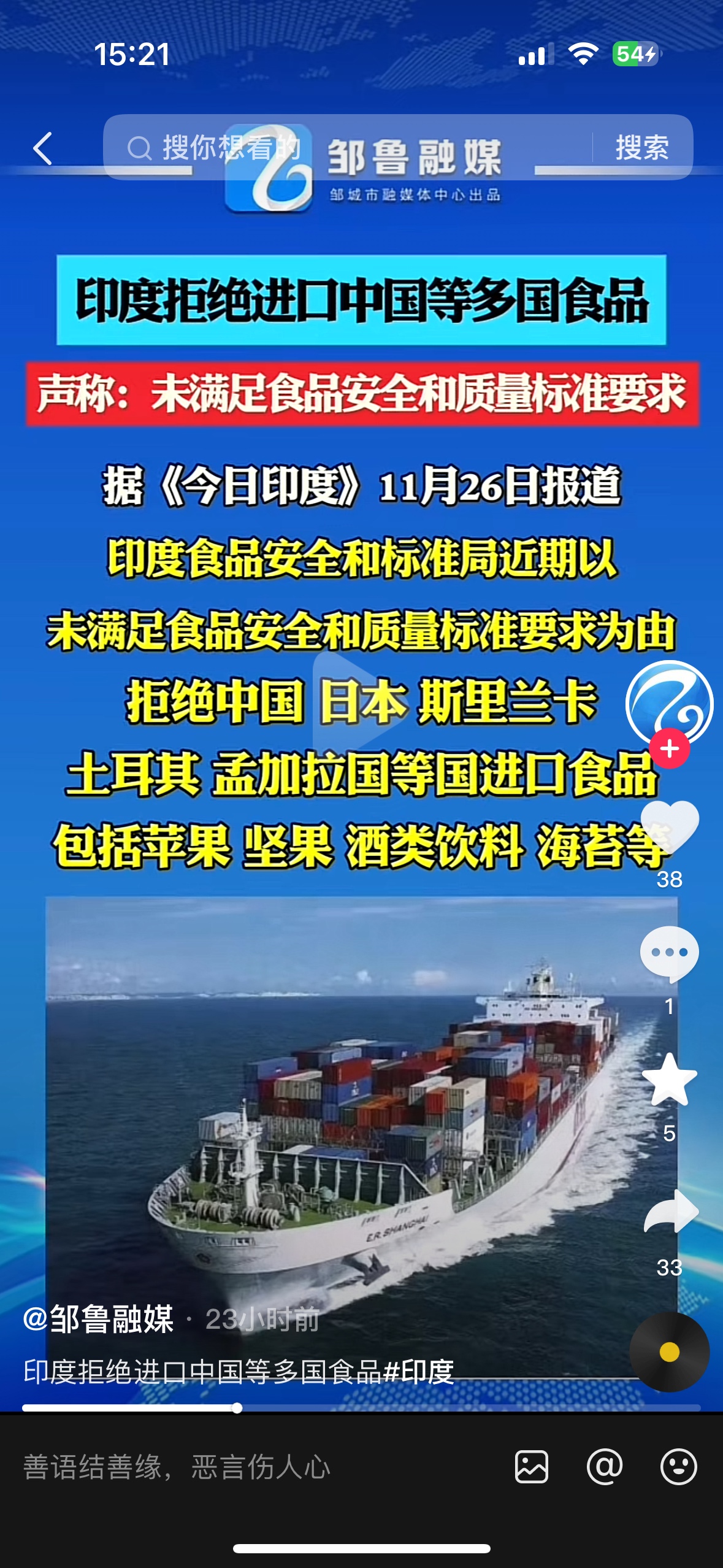
Task: Go back using the back arrow
Action: [42, 148]
